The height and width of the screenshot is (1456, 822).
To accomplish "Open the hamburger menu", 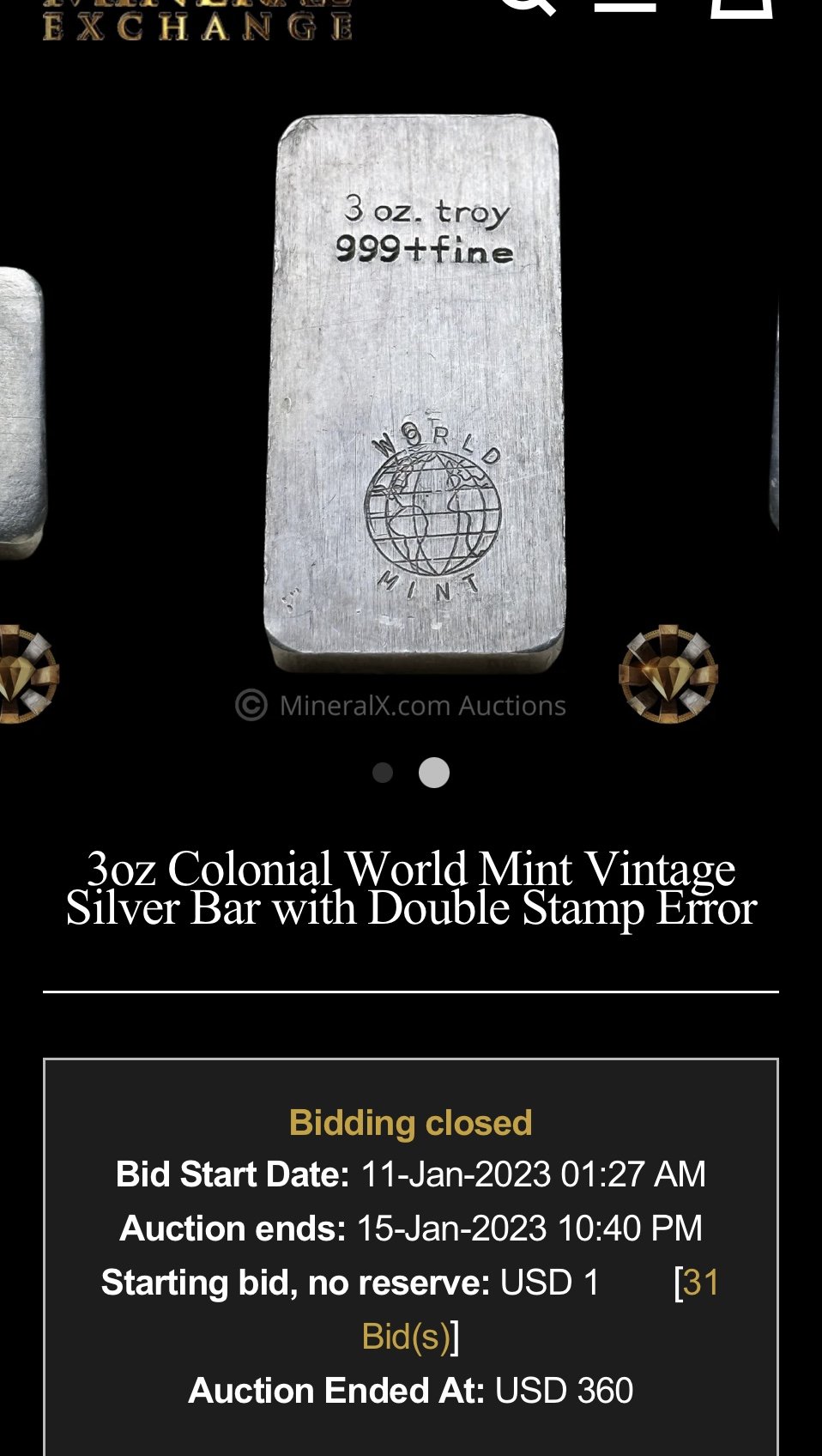I will click(626, 5).
